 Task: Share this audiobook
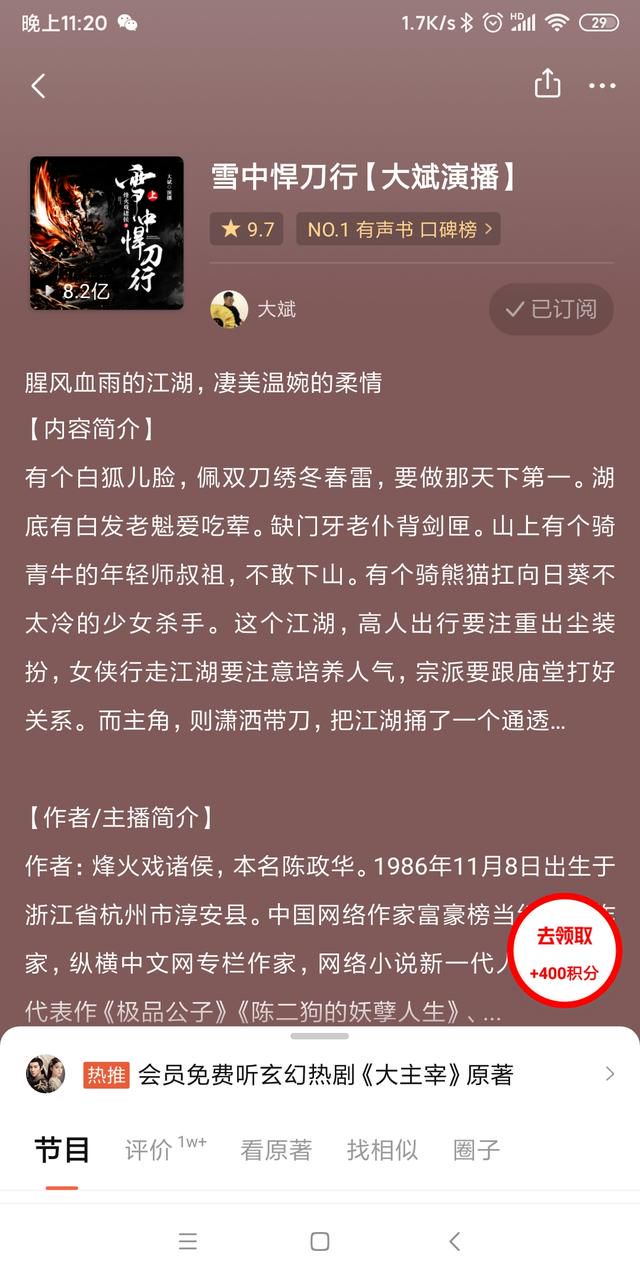(547, 84)
